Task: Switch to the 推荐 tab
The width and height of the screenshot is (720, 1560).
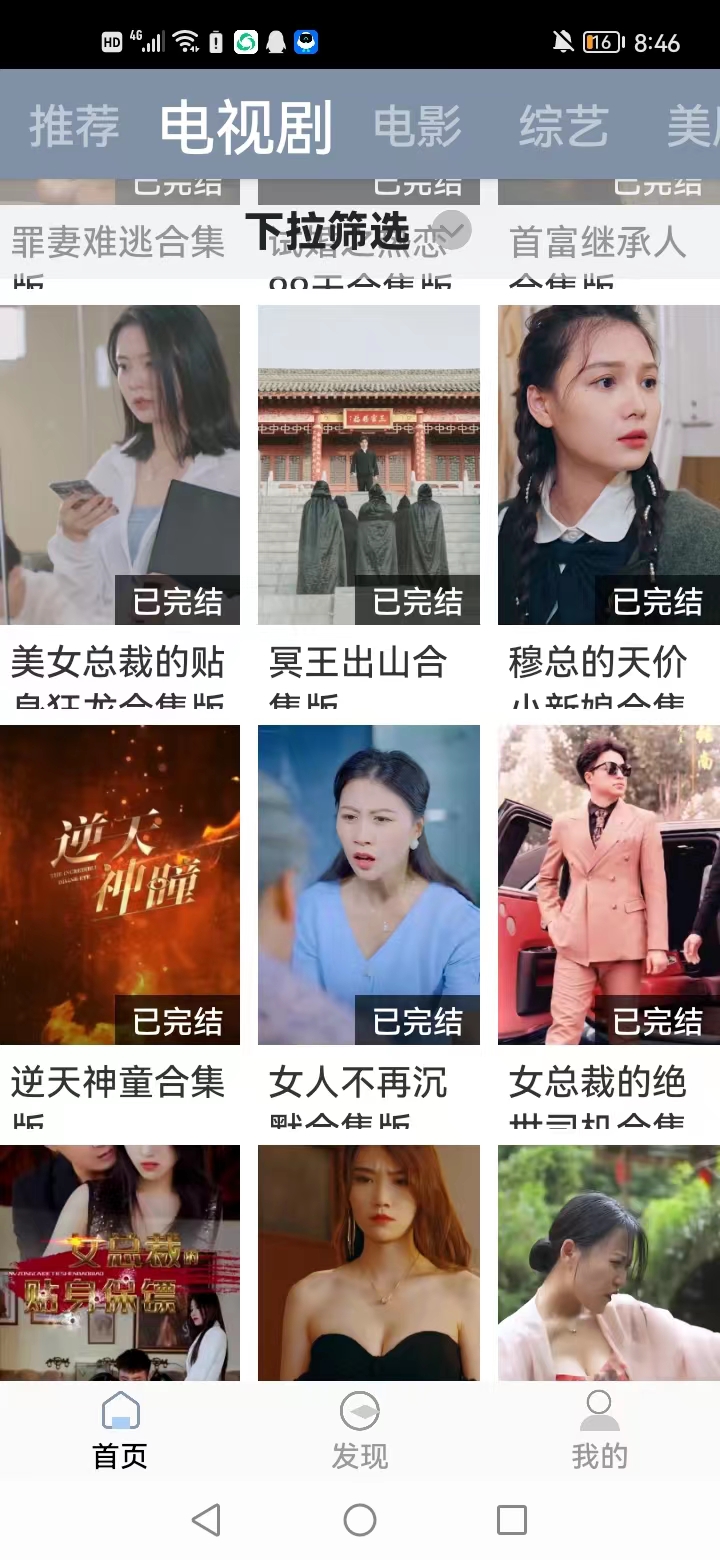Action: pyautogui.click(x=74, y=127)
